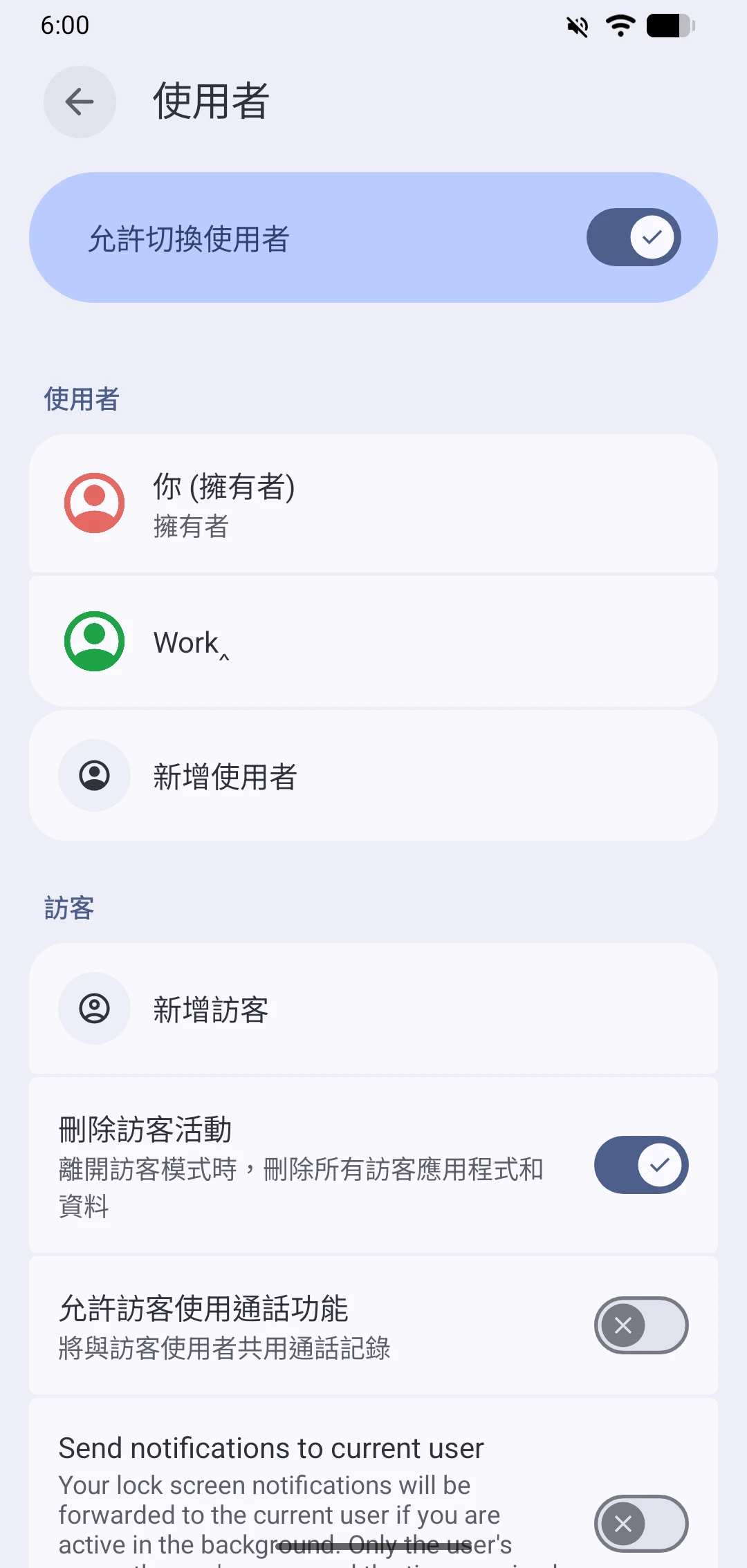Enable 允許訪客使用通話功能
Viewport: 747px width, 1568px height.
click(x=640, y=1325)
